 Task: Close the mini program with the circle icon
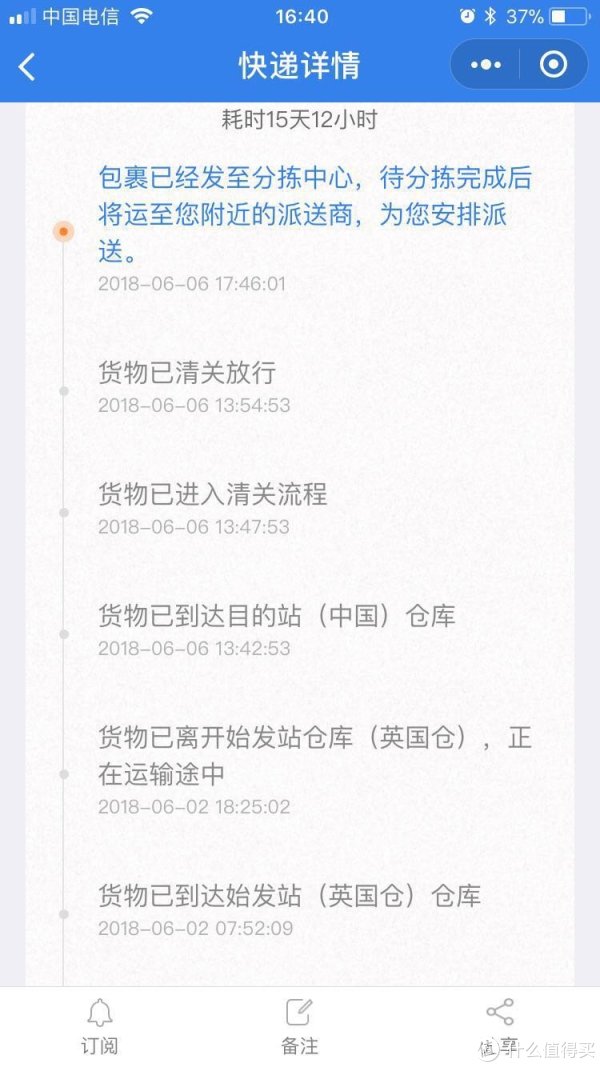553,65
